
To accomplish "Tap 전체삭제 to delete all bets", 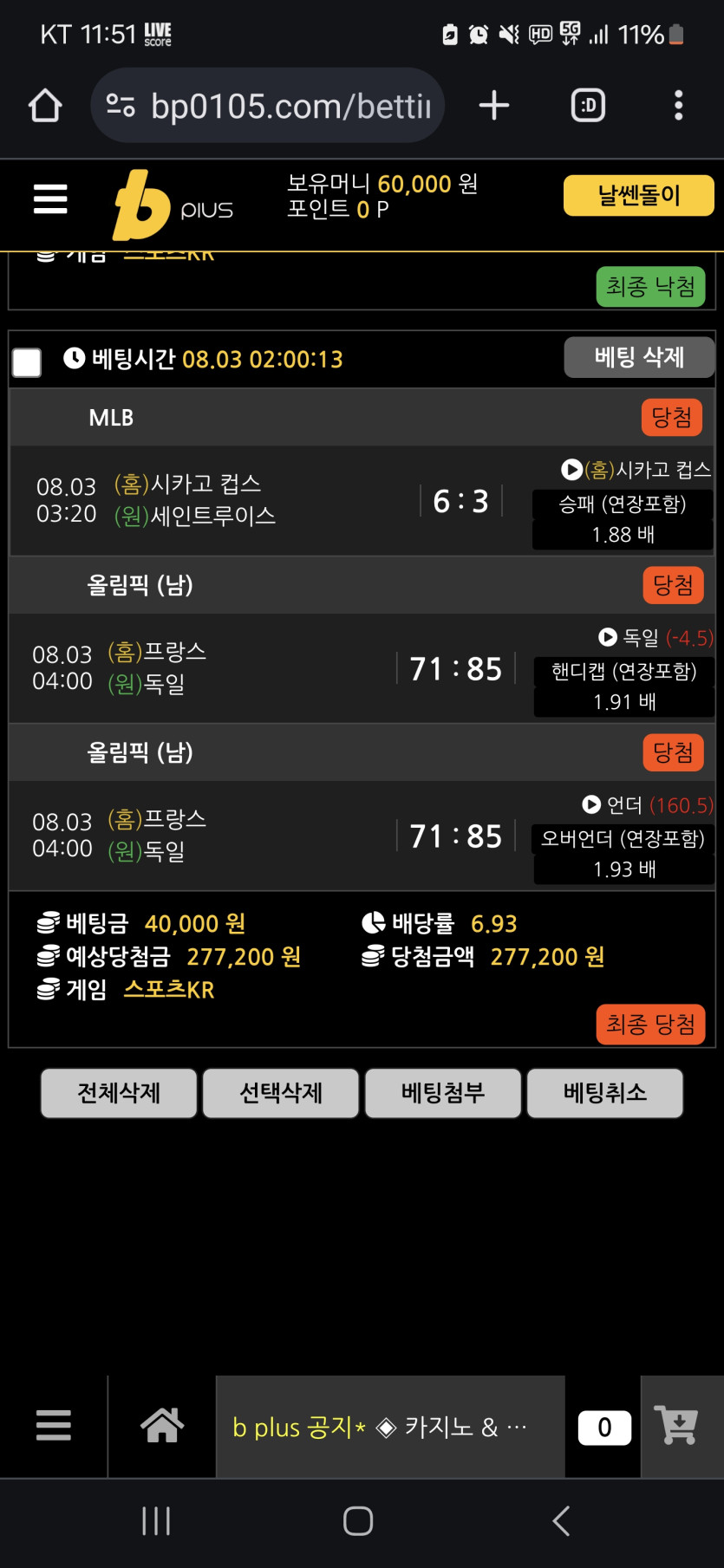I will pyautogui.click(x=119, y=1093).
